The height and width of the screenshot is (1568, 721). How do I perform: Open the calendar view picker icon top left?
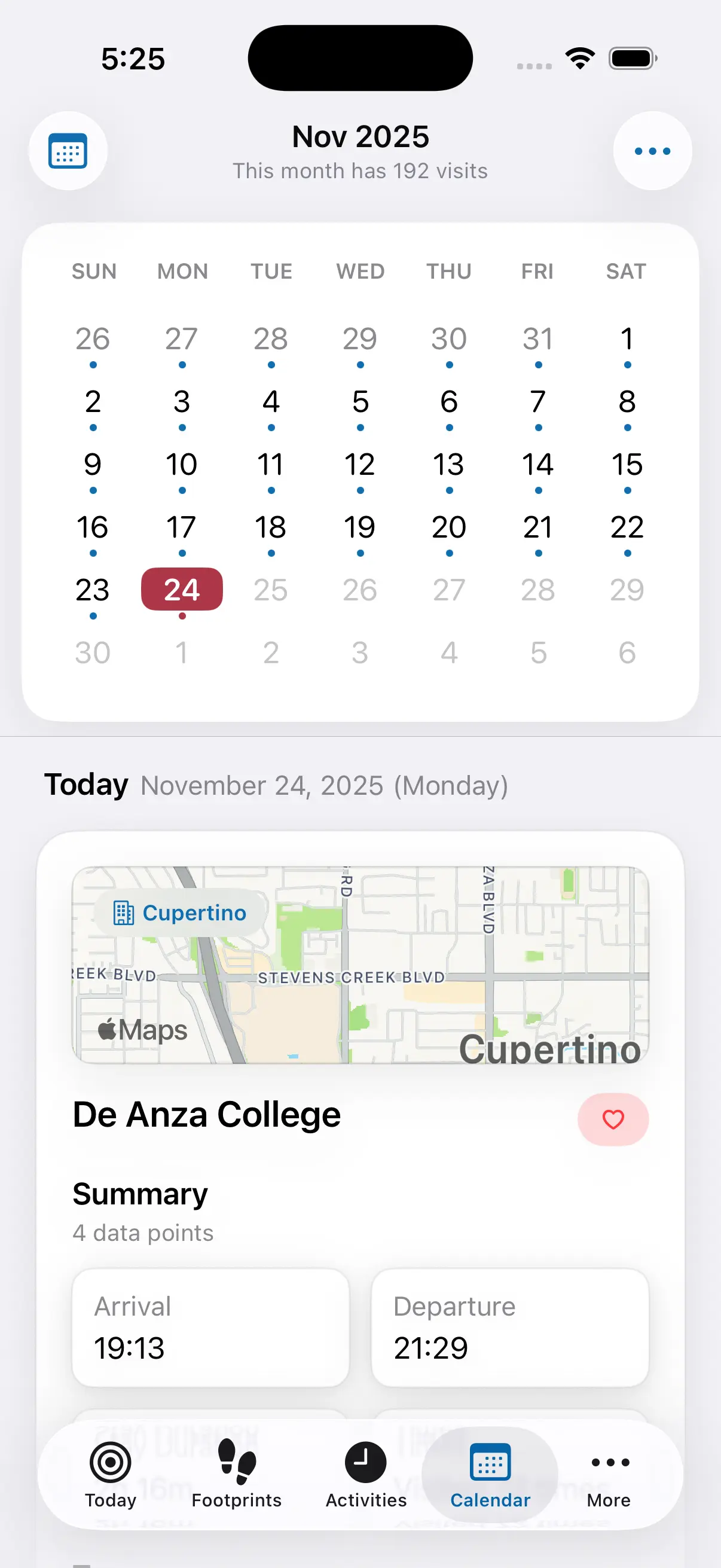[68, 150]
